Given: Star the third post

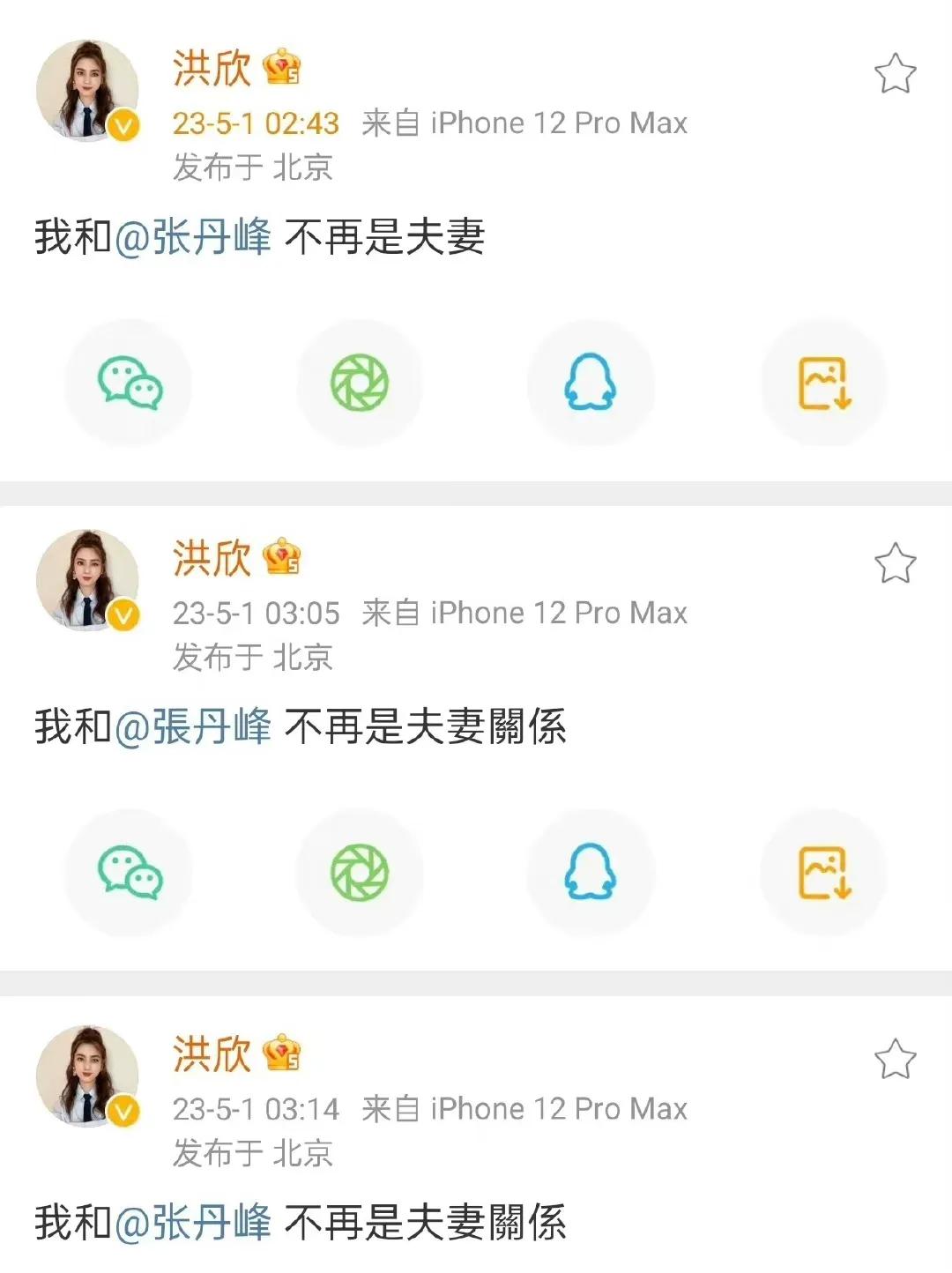Looking at the screenshot, I should click(896, 1056).
